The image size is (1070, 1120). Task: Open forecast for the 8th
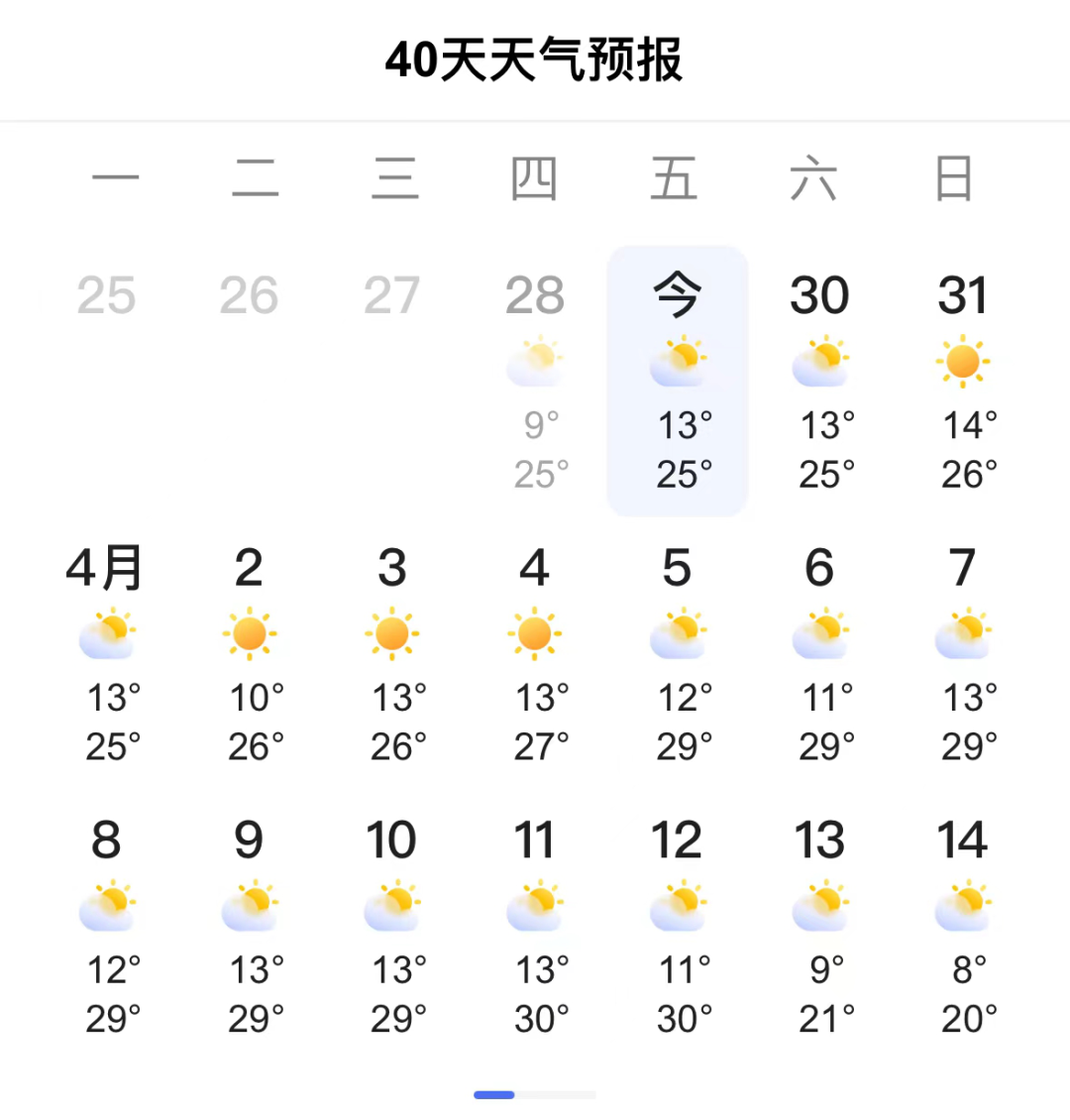106,925
